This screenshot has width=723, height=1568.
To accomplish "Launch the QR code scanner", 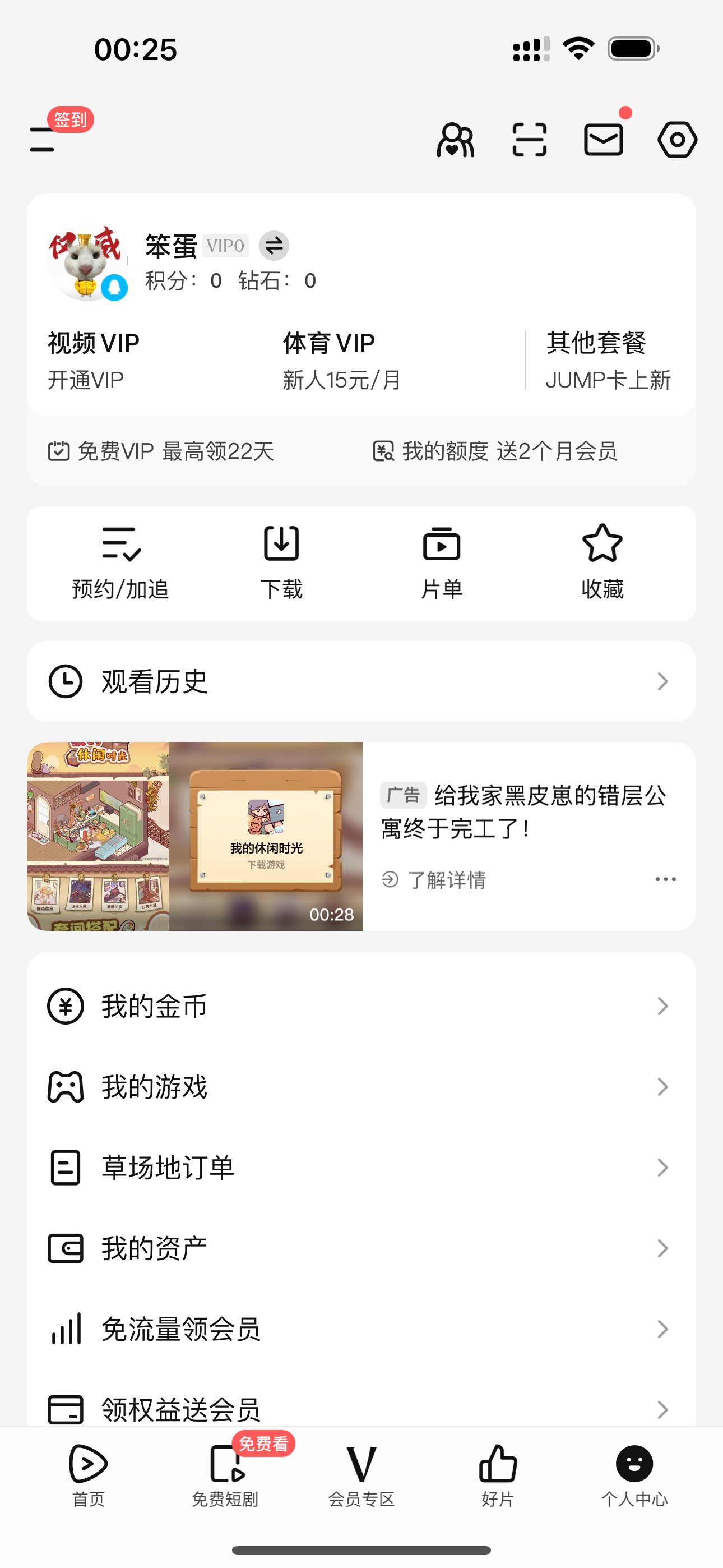I will click(x=530, y=140).
